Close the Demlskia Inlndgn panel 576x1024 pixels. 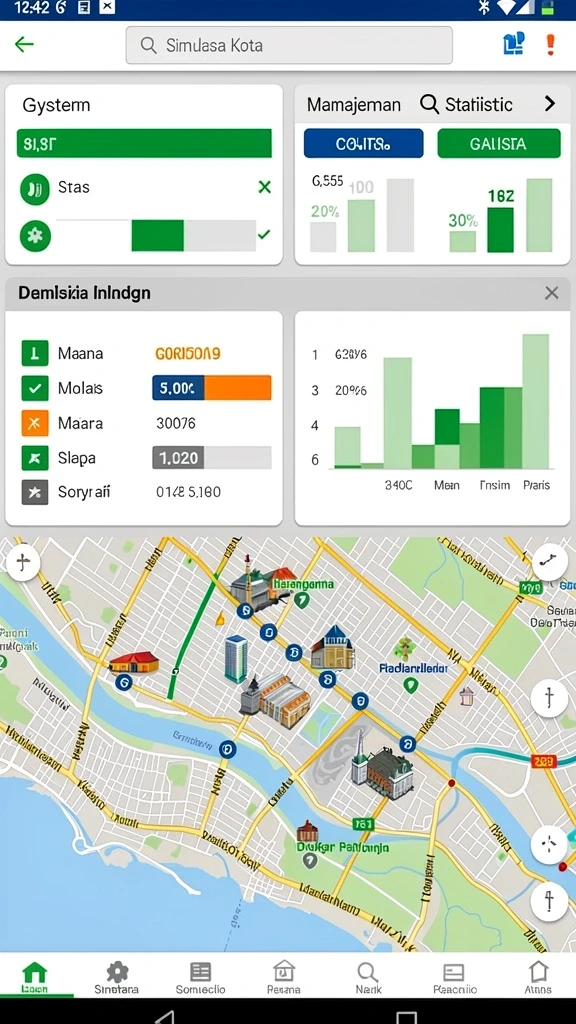tap(552, 293)
